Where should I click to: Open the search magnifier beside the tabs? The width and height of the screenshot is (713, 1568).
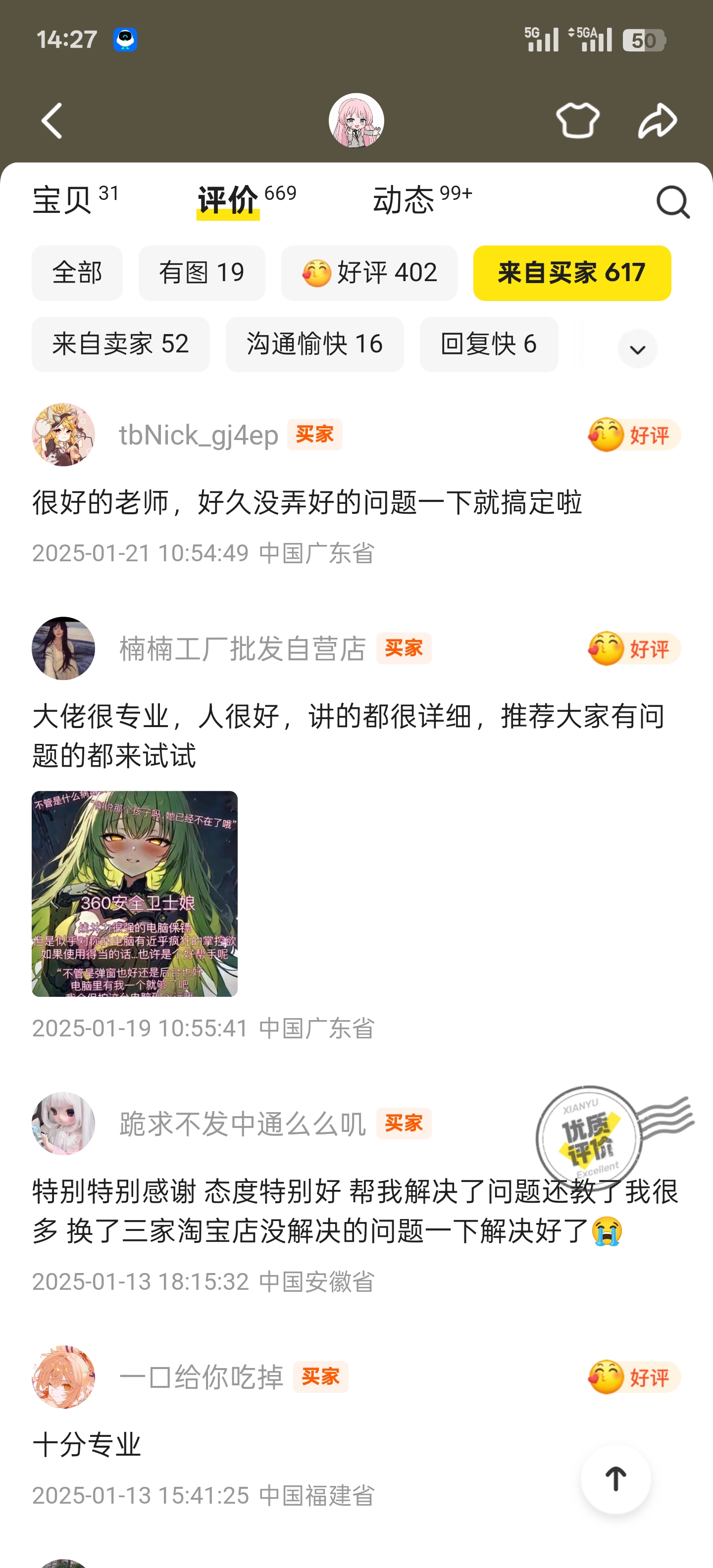click(x=673, y=201)
